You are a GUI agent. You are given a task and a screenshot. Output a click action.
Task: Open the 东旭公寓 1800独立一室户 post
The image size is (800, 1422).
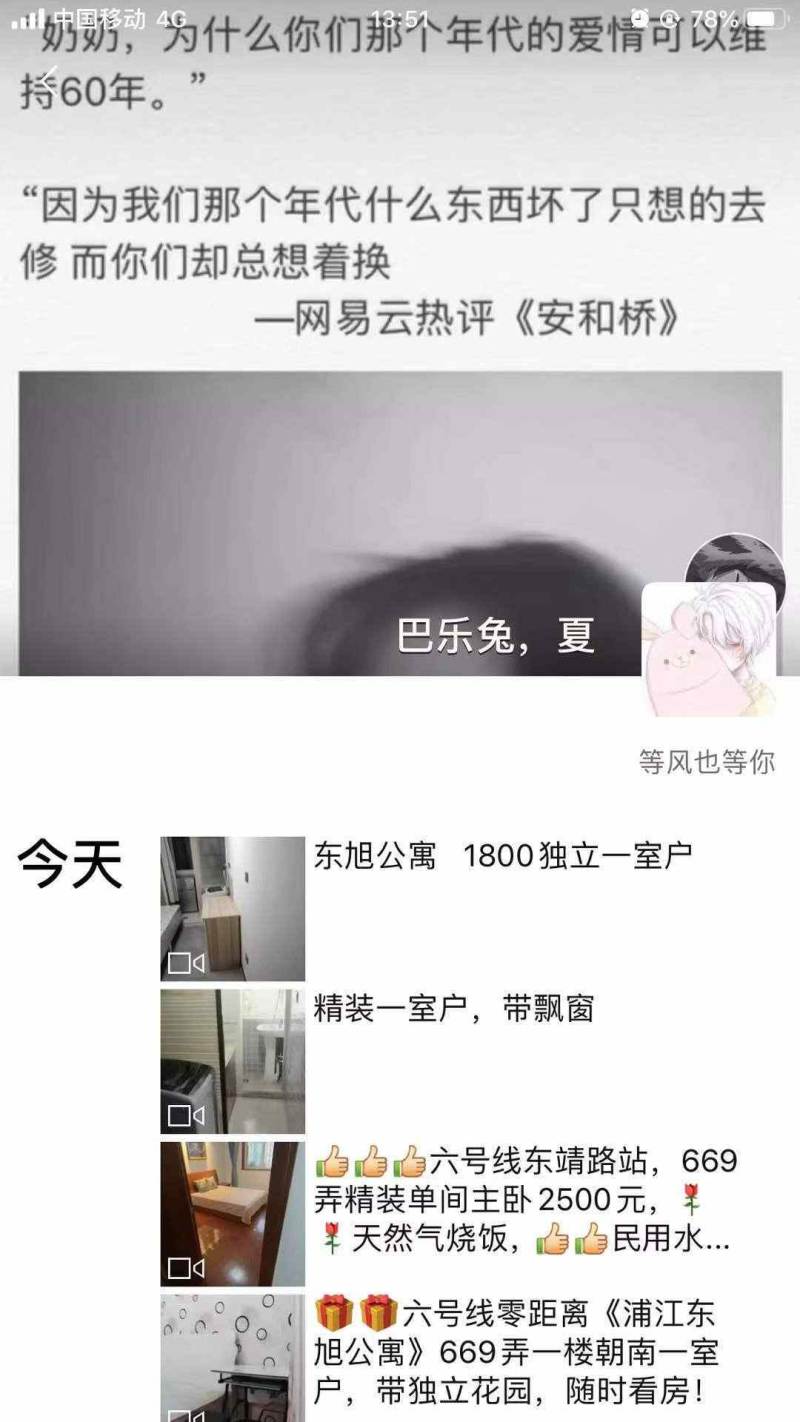[503, 856]
